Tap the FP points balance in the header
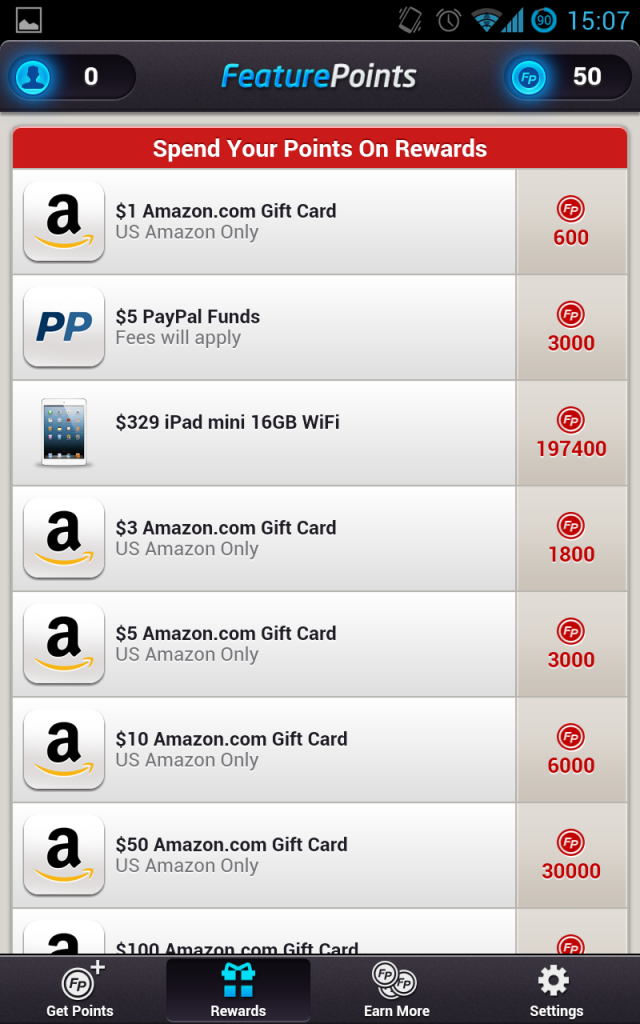The height and width of the screenshot is (1024, 640). pyautogui.click(x=567, y=76)
